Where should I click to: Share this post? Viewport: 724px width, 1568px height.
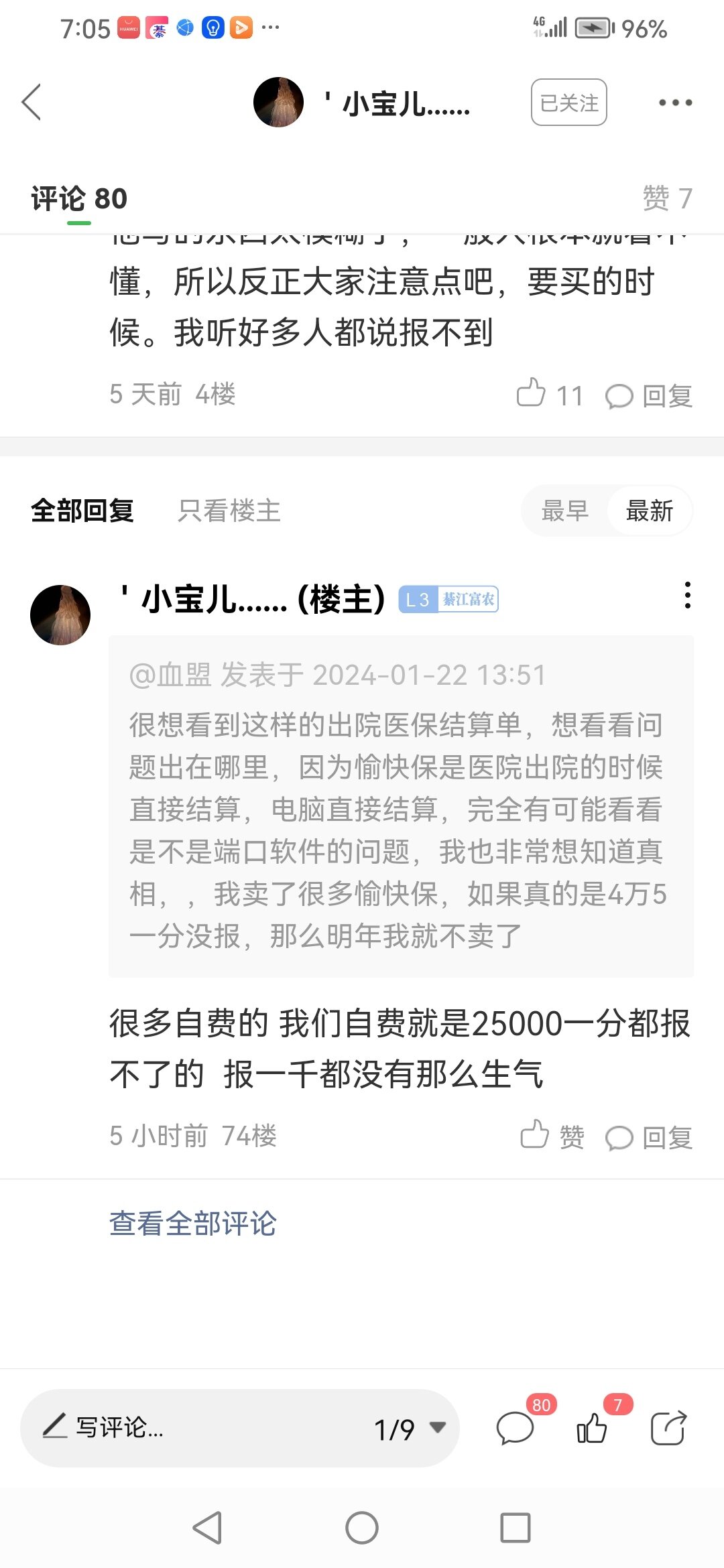(x=668, y=1427)
